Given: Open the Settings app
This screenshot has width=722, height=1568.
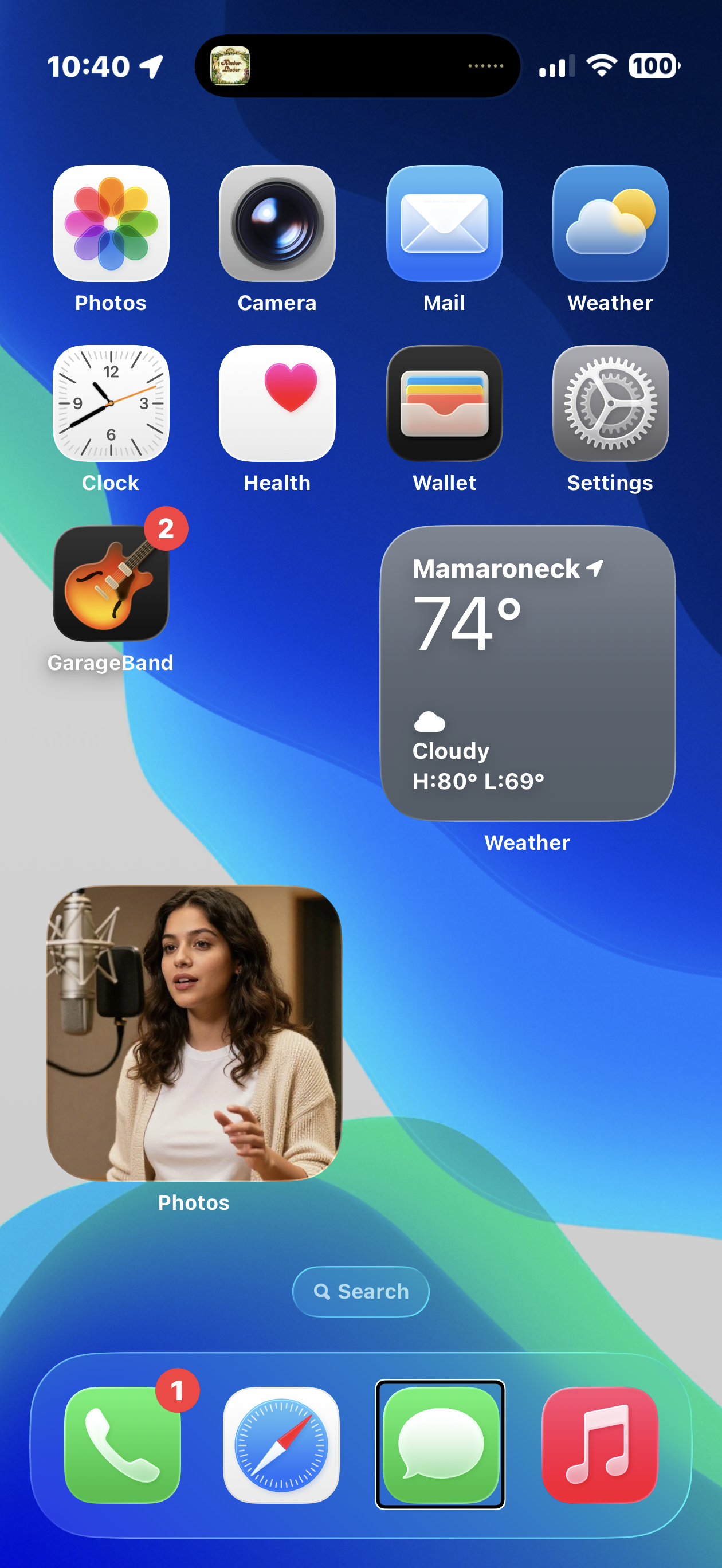Looking at the screenshot, I should coord(611,403).
